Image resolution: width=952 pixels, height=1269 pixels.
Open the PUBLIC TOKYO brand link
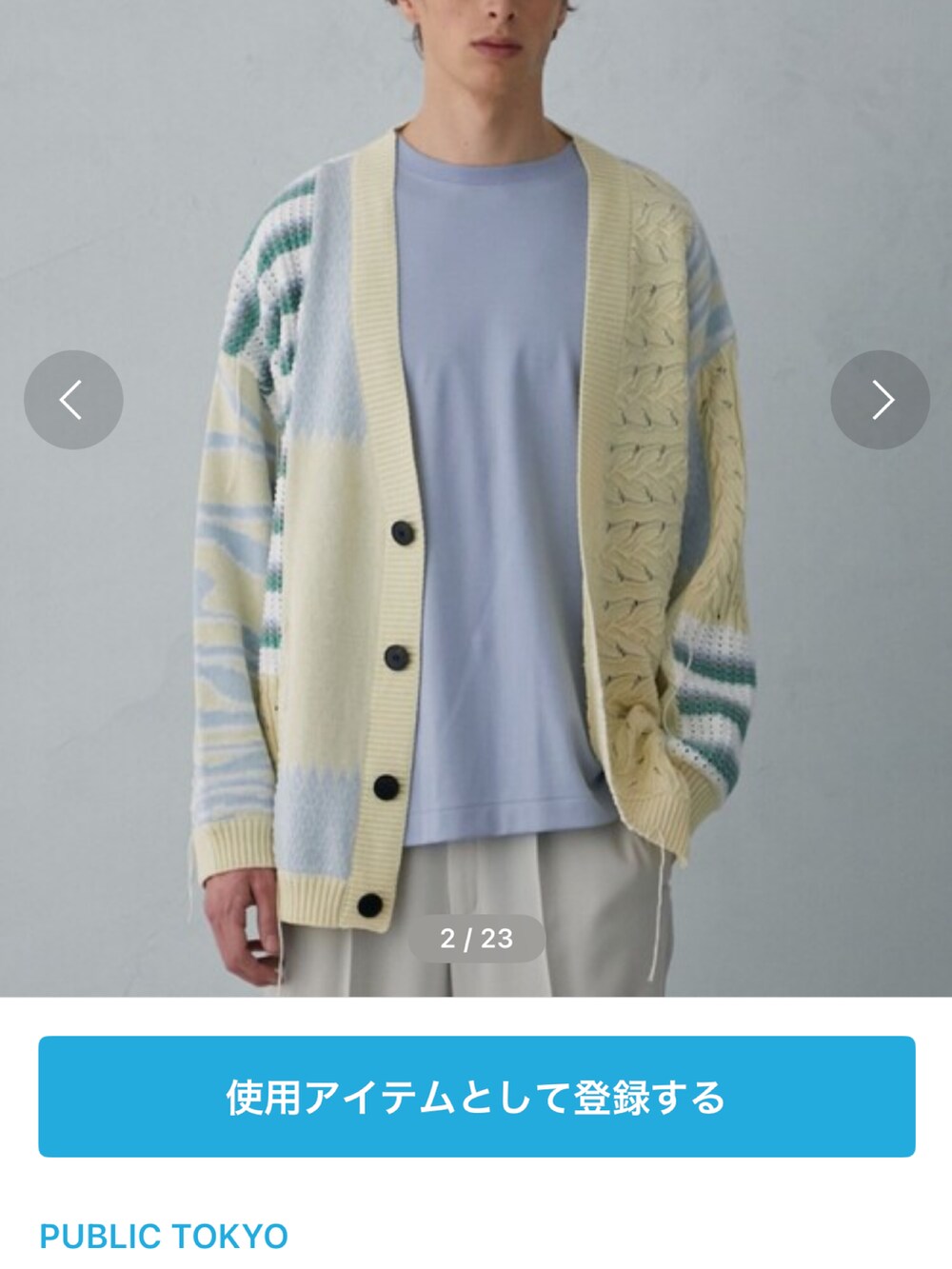click(164, 1236)
